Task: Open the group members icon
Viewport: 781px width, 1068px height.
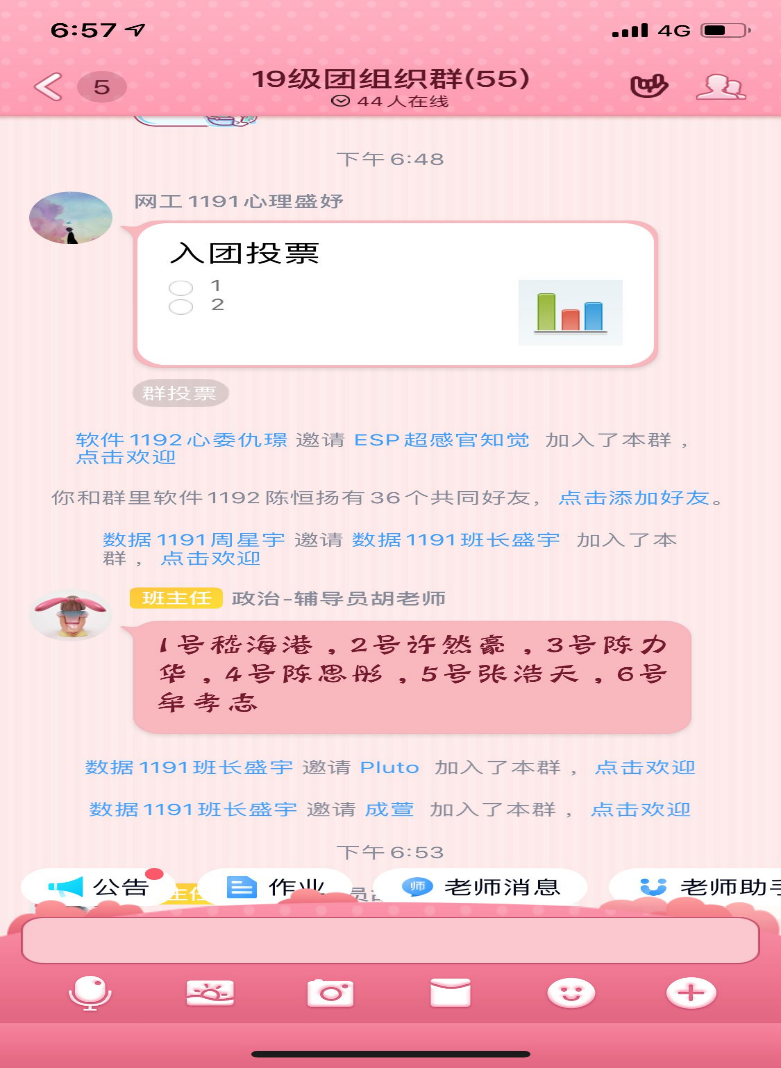Action: 720,87
